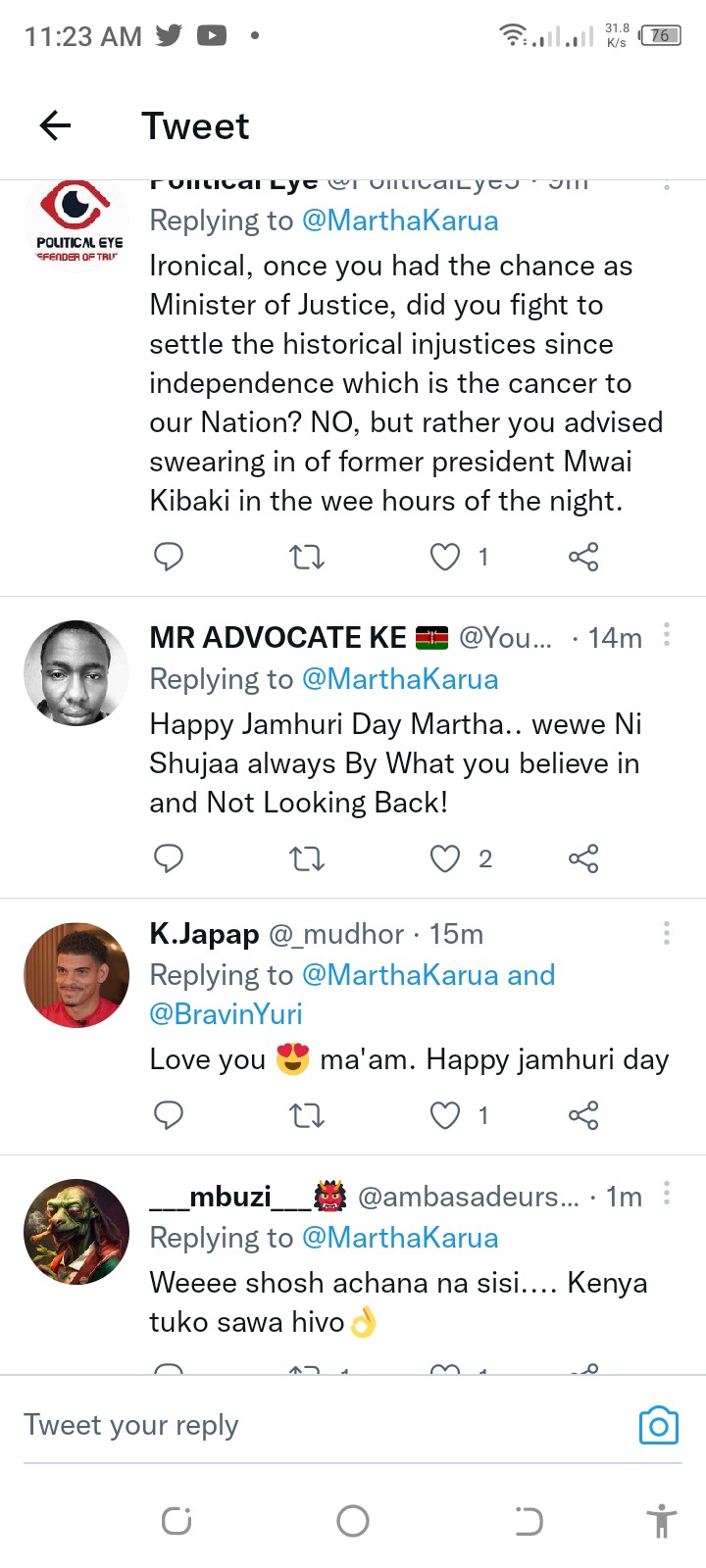This screenshot has width=706, height=1568.
Task: Share Political Eye's reply
Action: pyautogui.click(x=583, y=558)
